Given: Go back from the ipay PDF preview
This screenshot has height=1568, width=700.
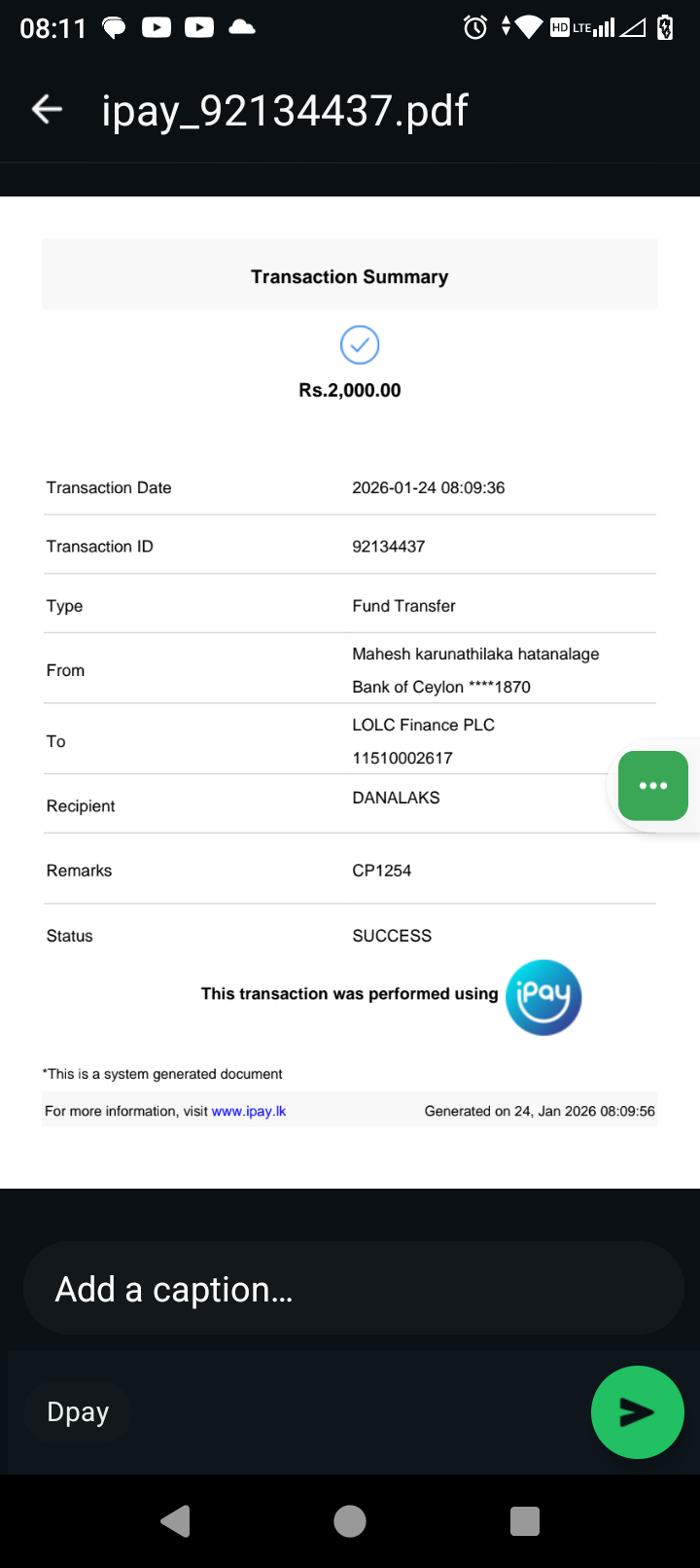Looking at the screenshot, I should (x=47, y=110).
